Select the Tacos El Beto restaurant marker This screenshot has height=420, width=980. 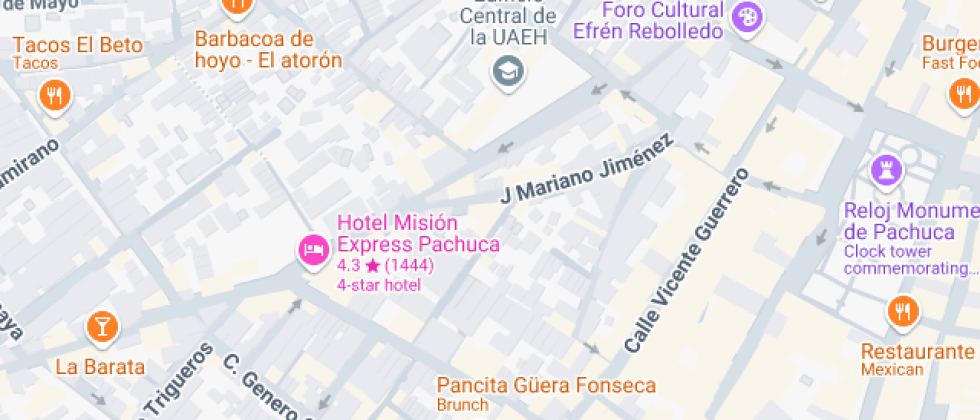54,96
